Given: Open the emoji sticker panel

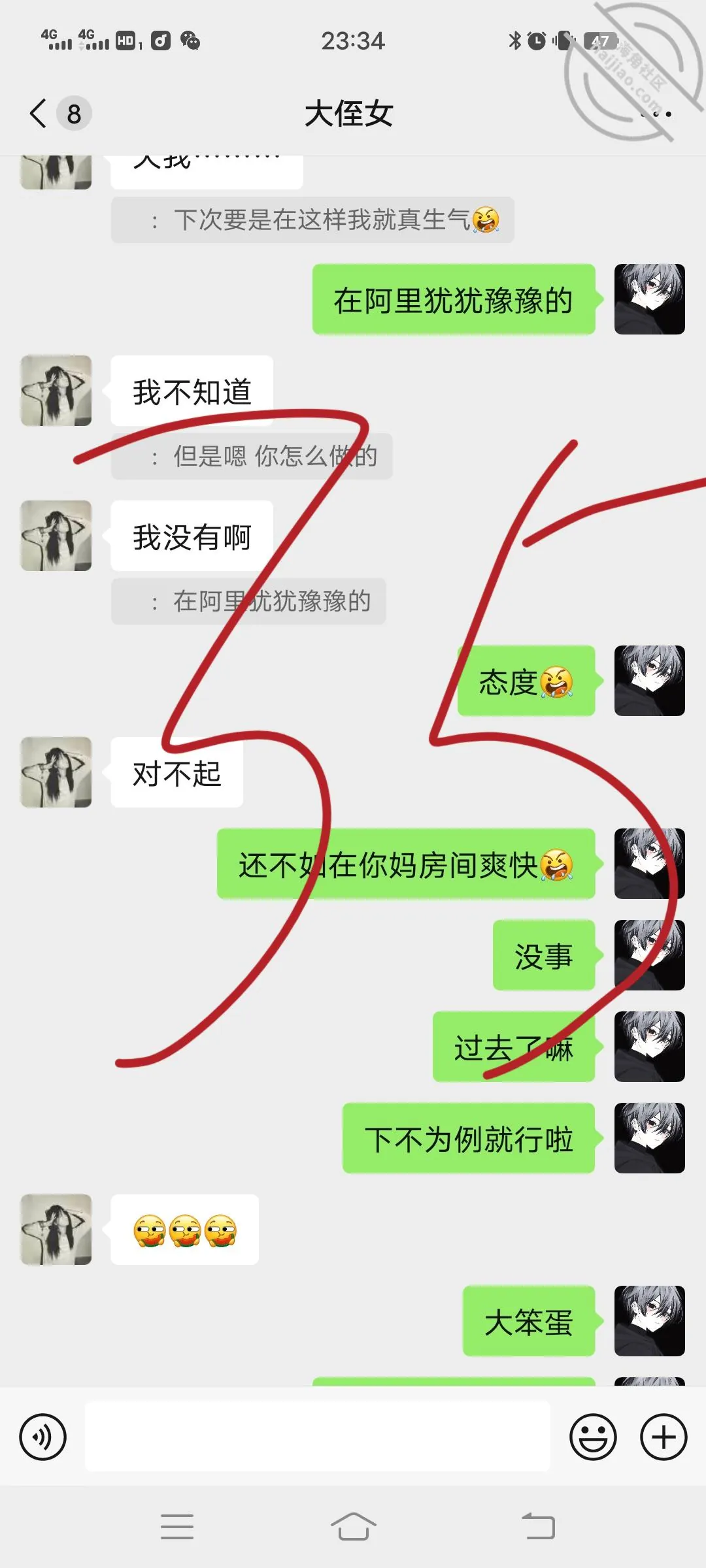Looking at the screenshot, I should coord(593,1437).
